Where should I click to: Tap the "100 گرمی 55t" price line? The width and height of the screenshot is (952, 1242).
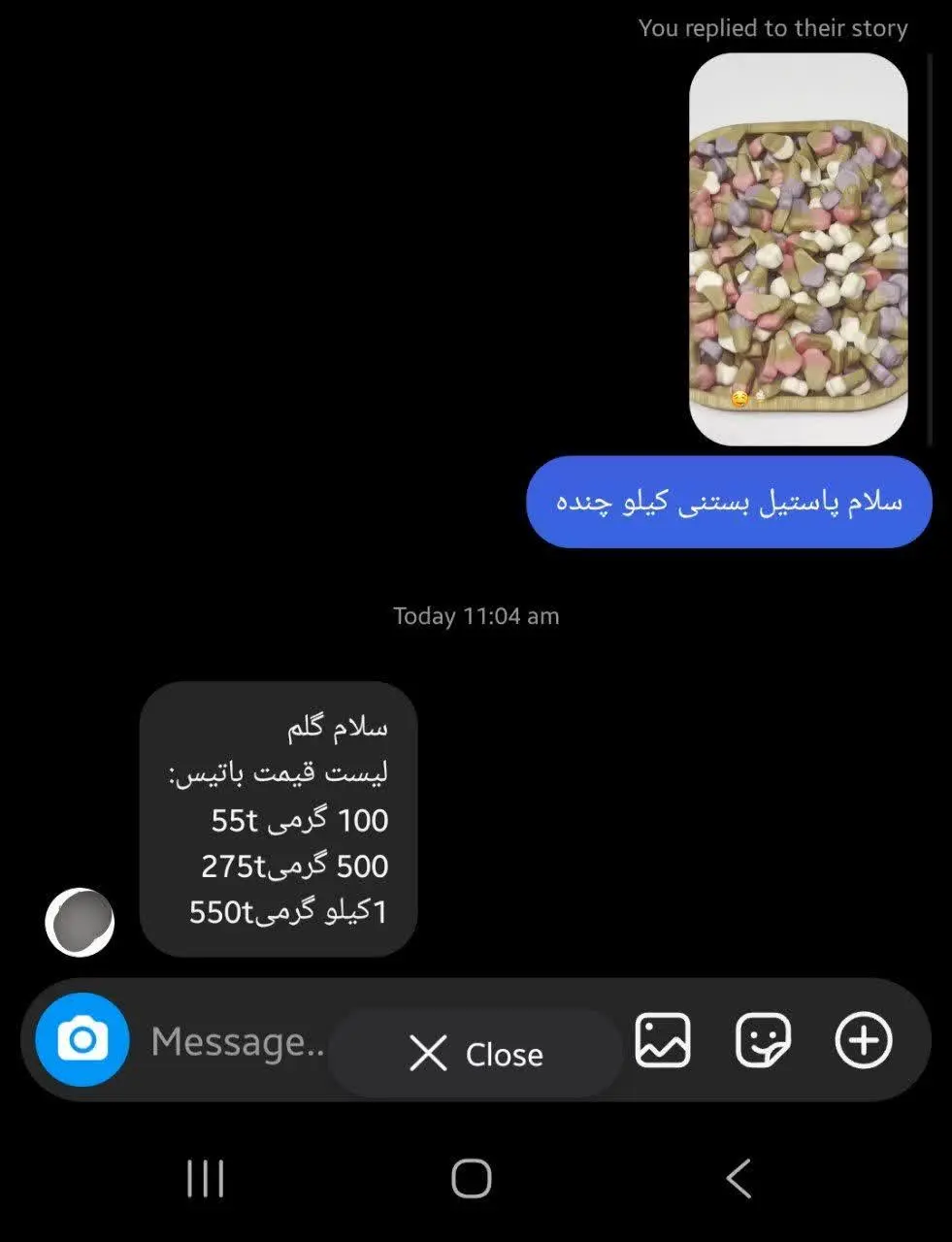tap(301, 820)
